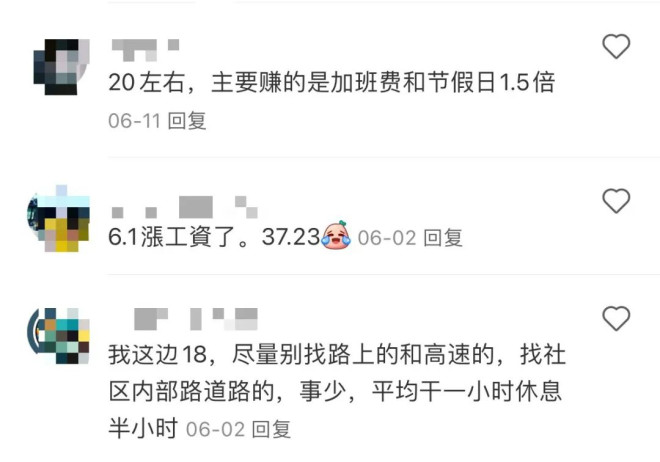
Task: Like the comment starting 我这边18
Action: (617, 319)
